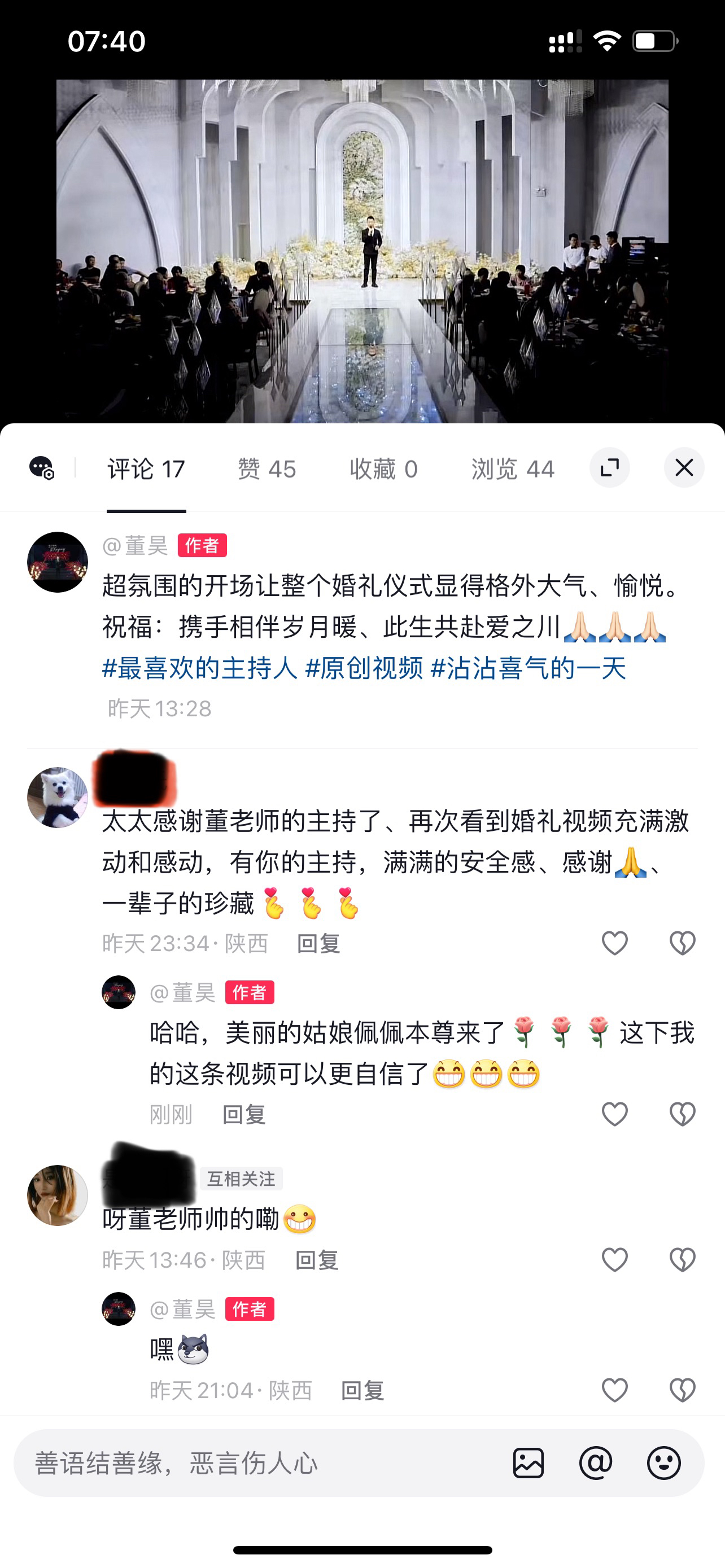725x1568 pixels.
Task: Mention someone with the @ icon
Action: pos(595,1462)
